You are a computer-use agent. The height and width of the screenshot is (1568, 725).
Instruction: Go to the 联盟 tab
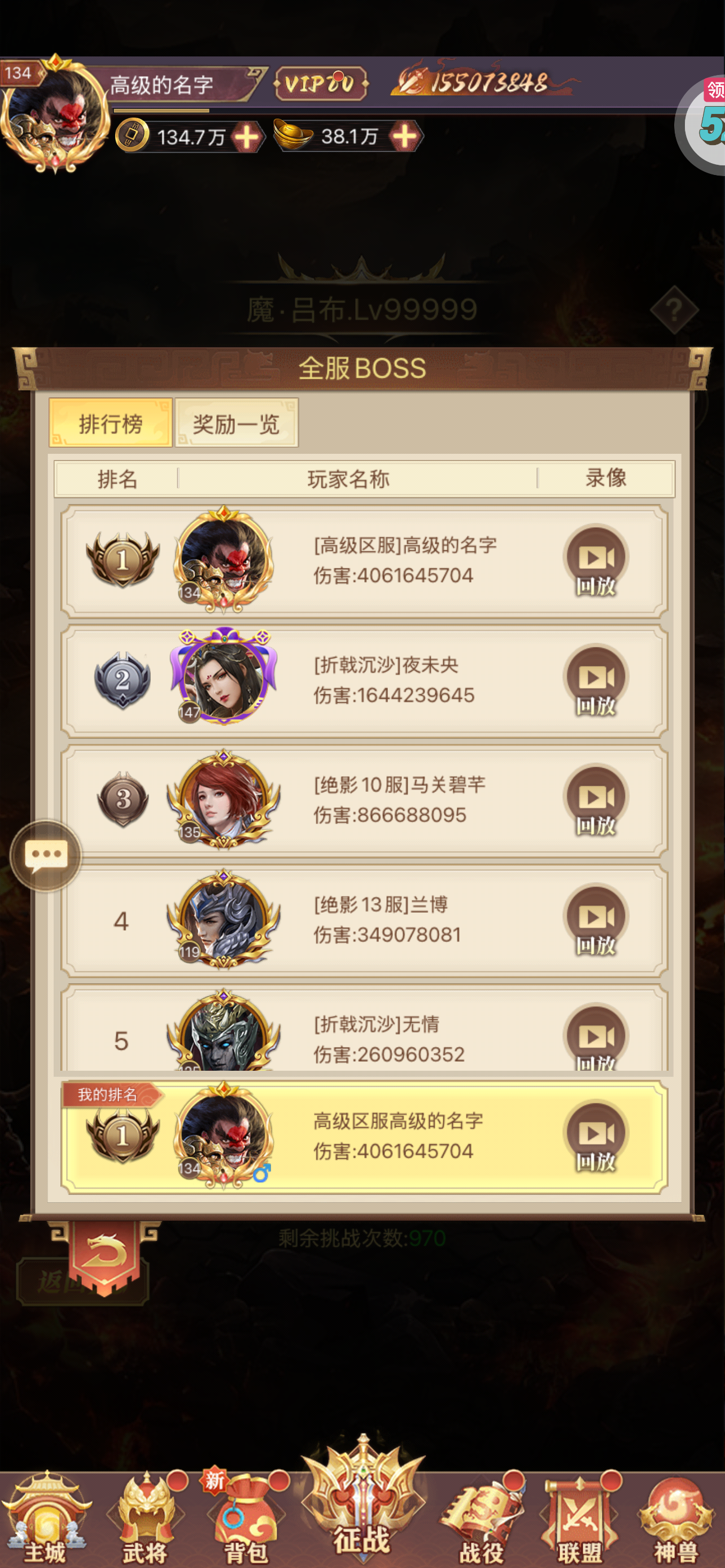pos(579,1518)
